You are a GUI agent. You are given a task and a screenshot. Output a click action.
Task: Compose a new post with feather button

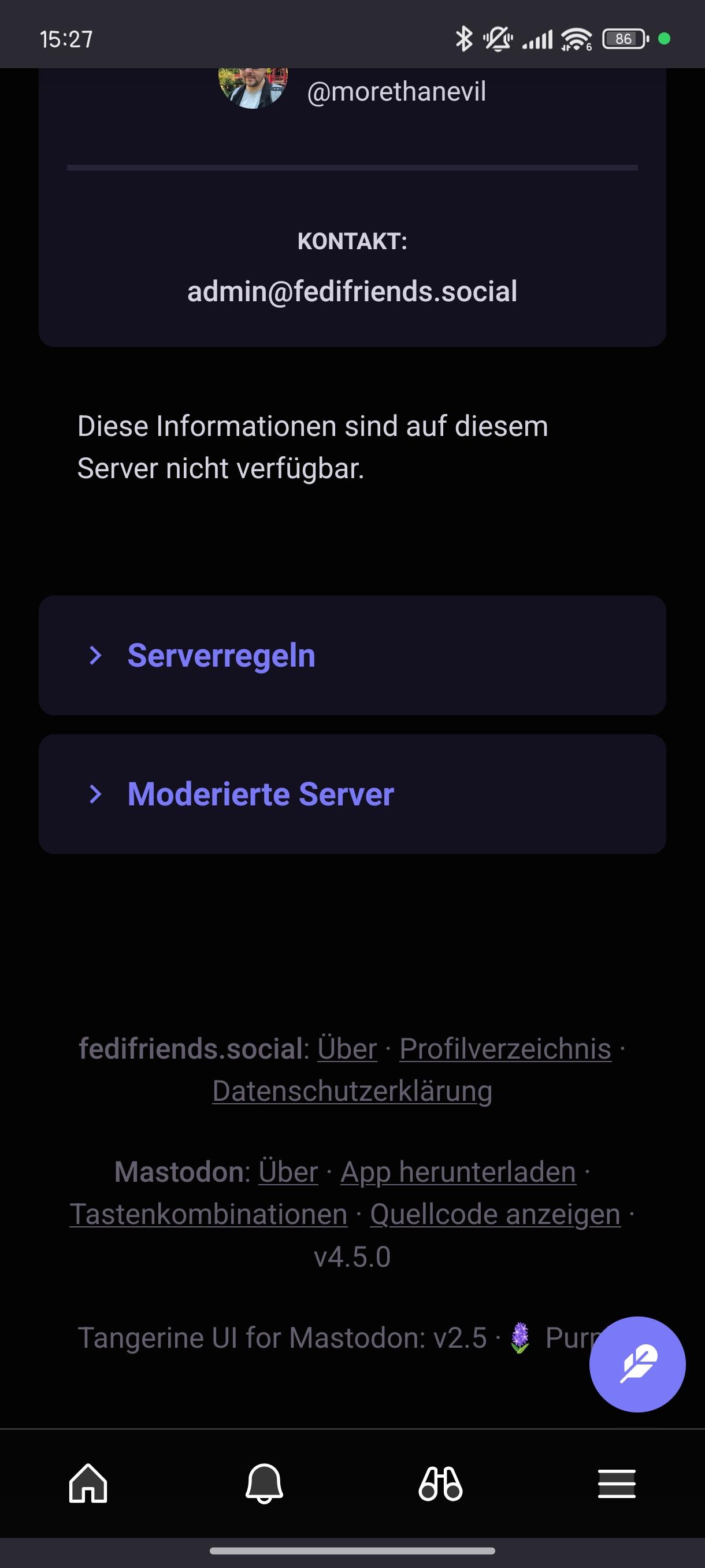click(x=637, y=1364)
